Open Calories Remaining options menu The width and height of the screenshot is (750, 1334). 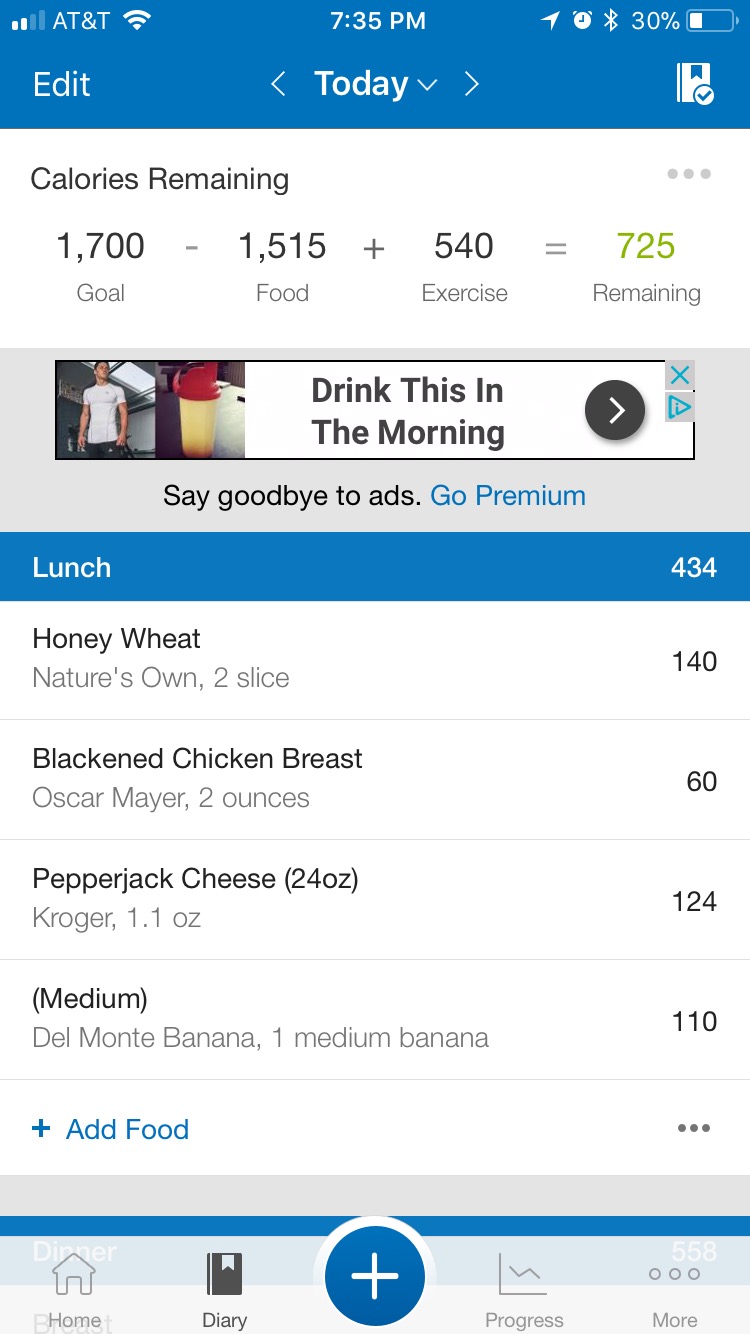[689, 174]
